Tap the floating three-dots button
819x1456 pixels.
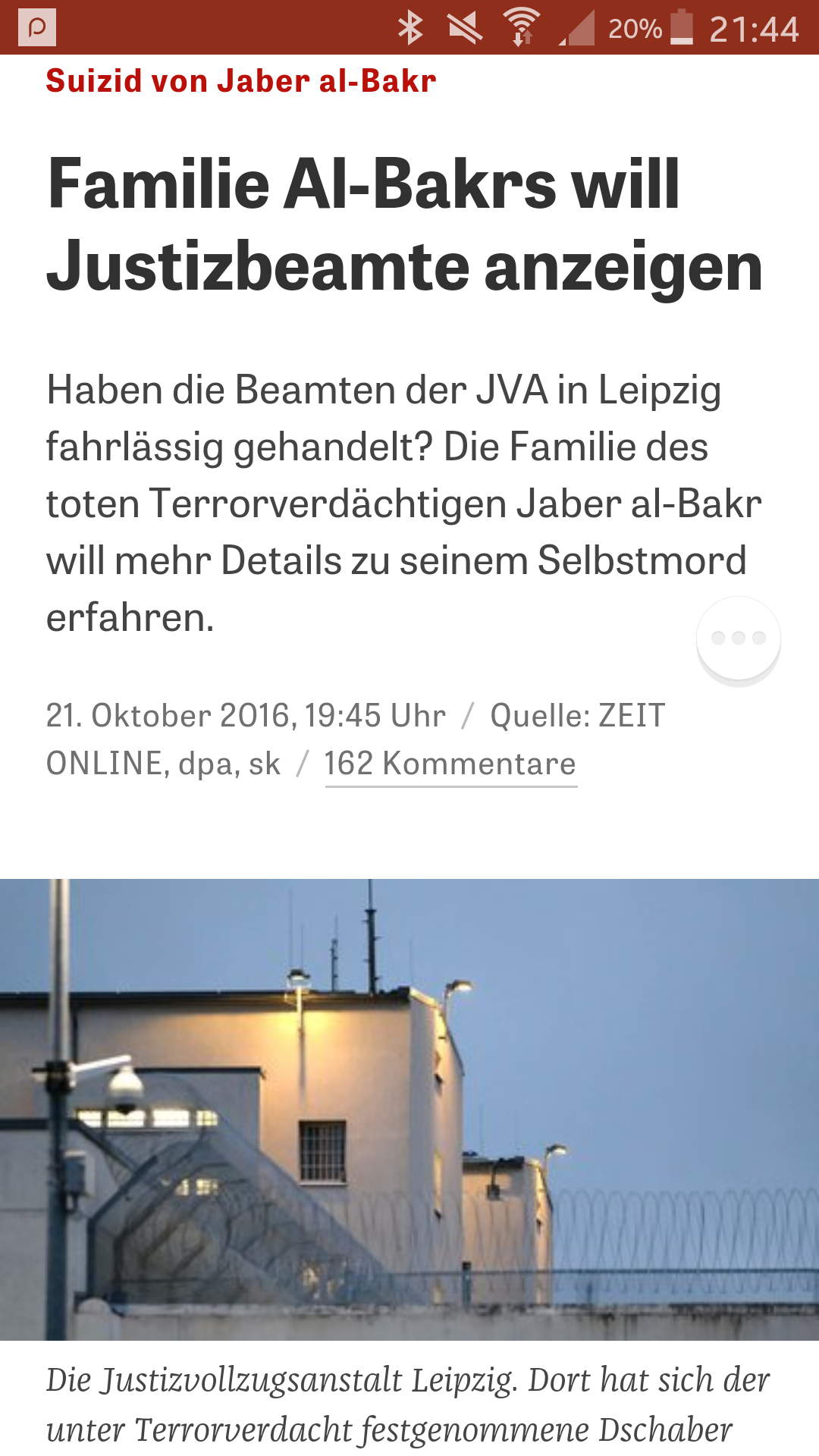click(738, 639)
